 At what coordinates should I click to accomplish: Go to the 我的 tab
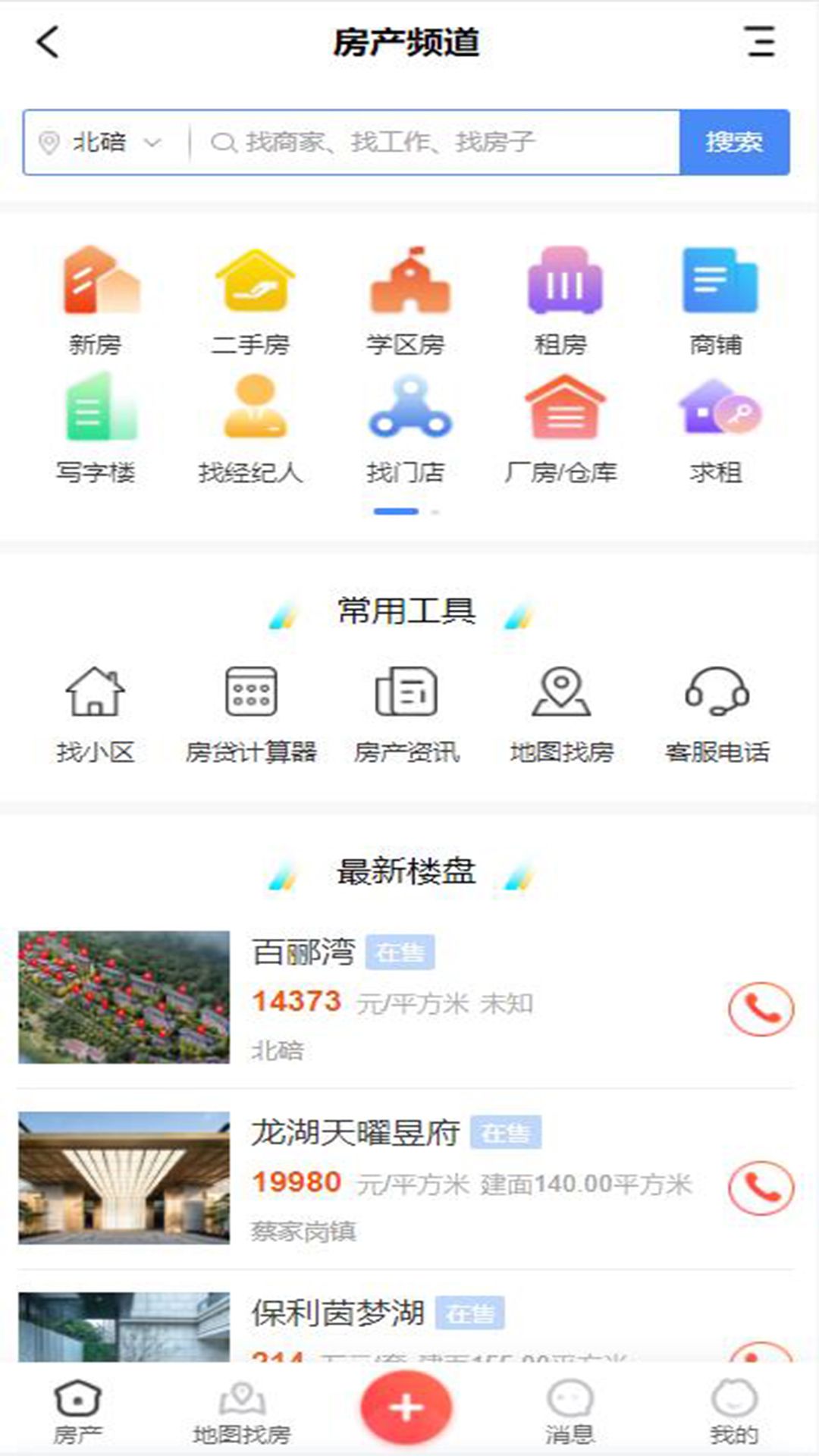pyautogui.click(x=733, y=1412)
